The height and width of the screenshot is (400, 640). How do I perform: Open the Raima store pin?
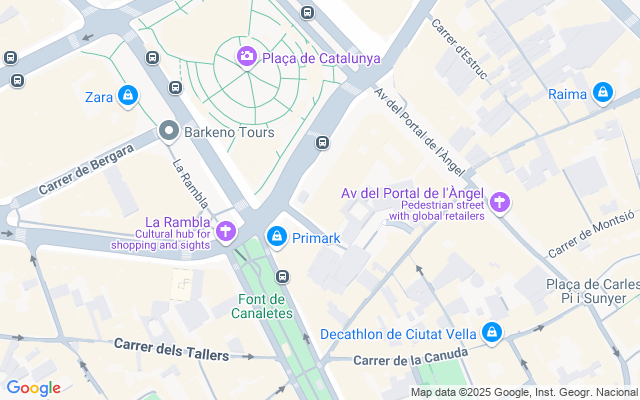(x=602, y=94)
